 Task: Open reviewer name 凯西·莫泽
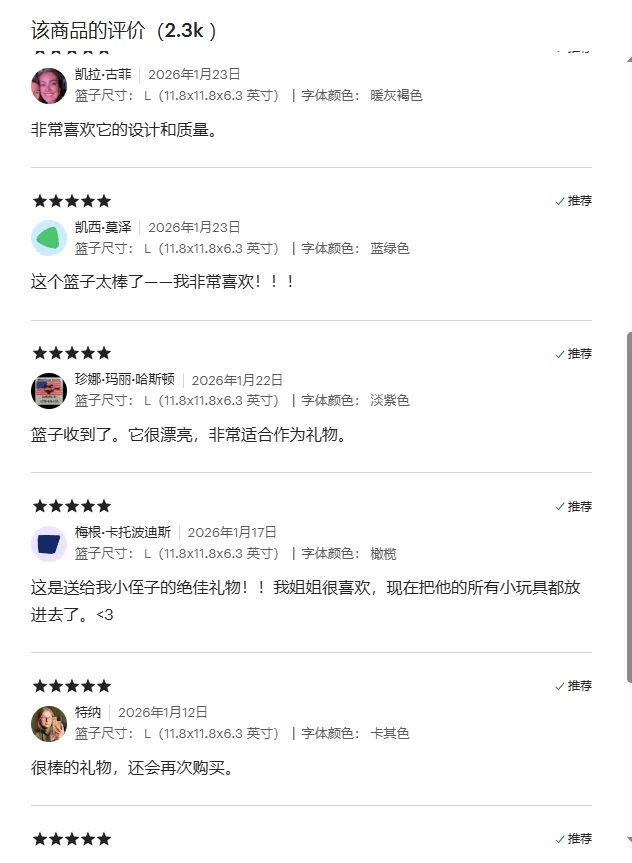pos(103,227)
